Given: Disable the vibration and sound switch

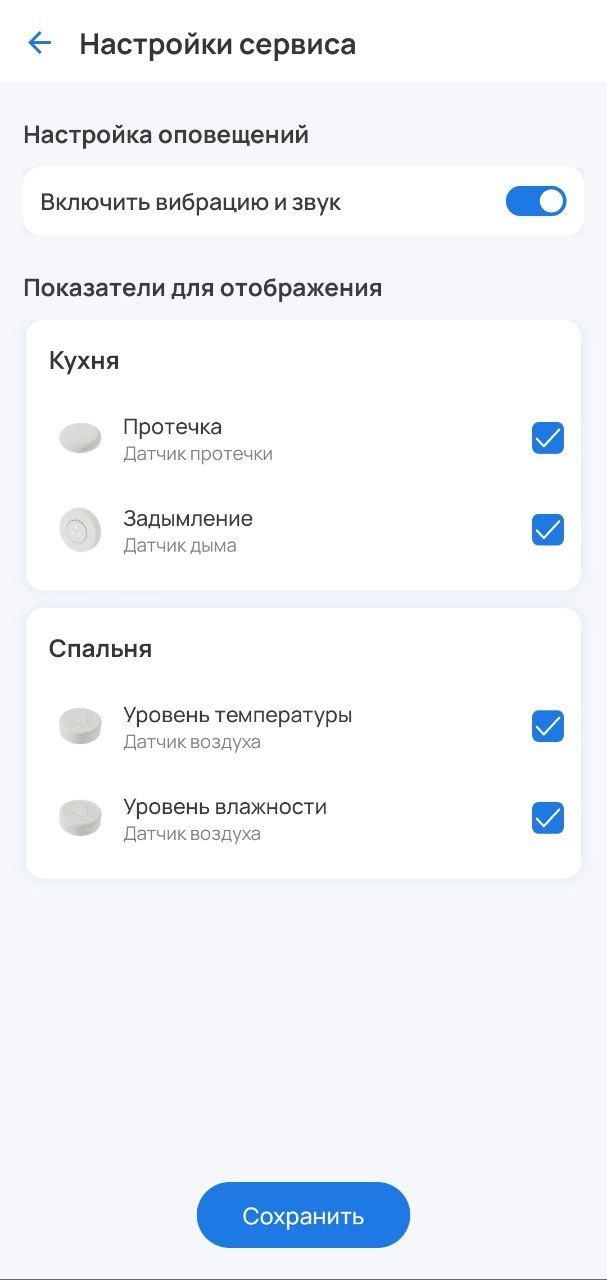Looking at the screenshot, I should tap(535, 202).
